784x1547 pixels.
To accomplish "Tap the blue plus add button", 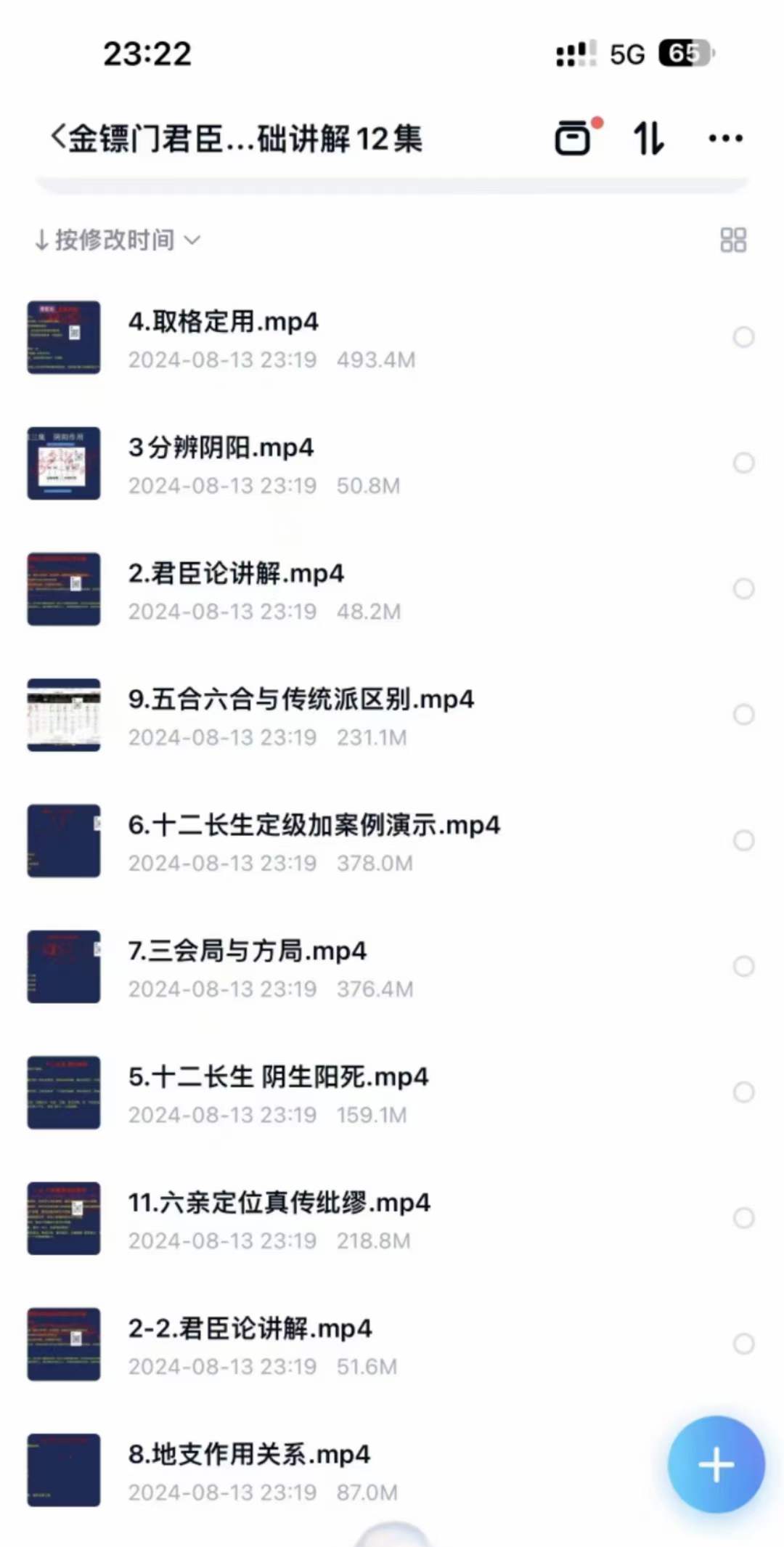I will (716, 1464).
